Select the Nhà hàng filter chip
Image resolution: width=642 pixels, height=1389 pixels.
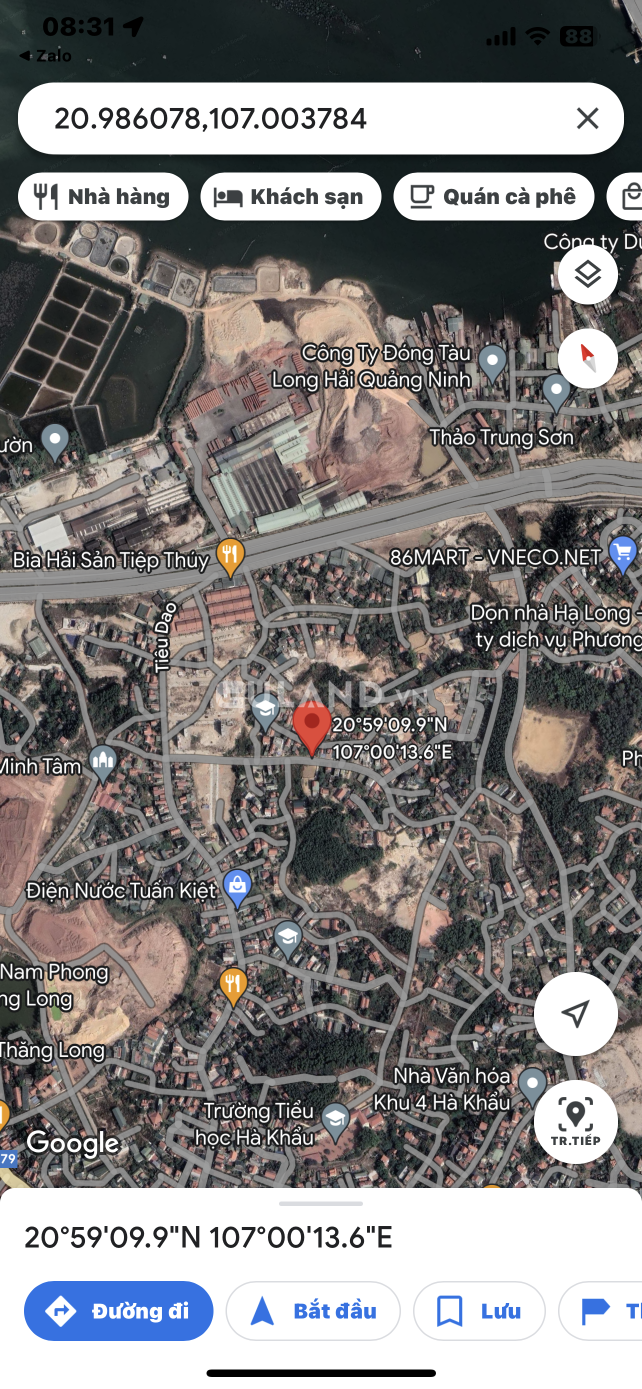(x=103, y=197)
